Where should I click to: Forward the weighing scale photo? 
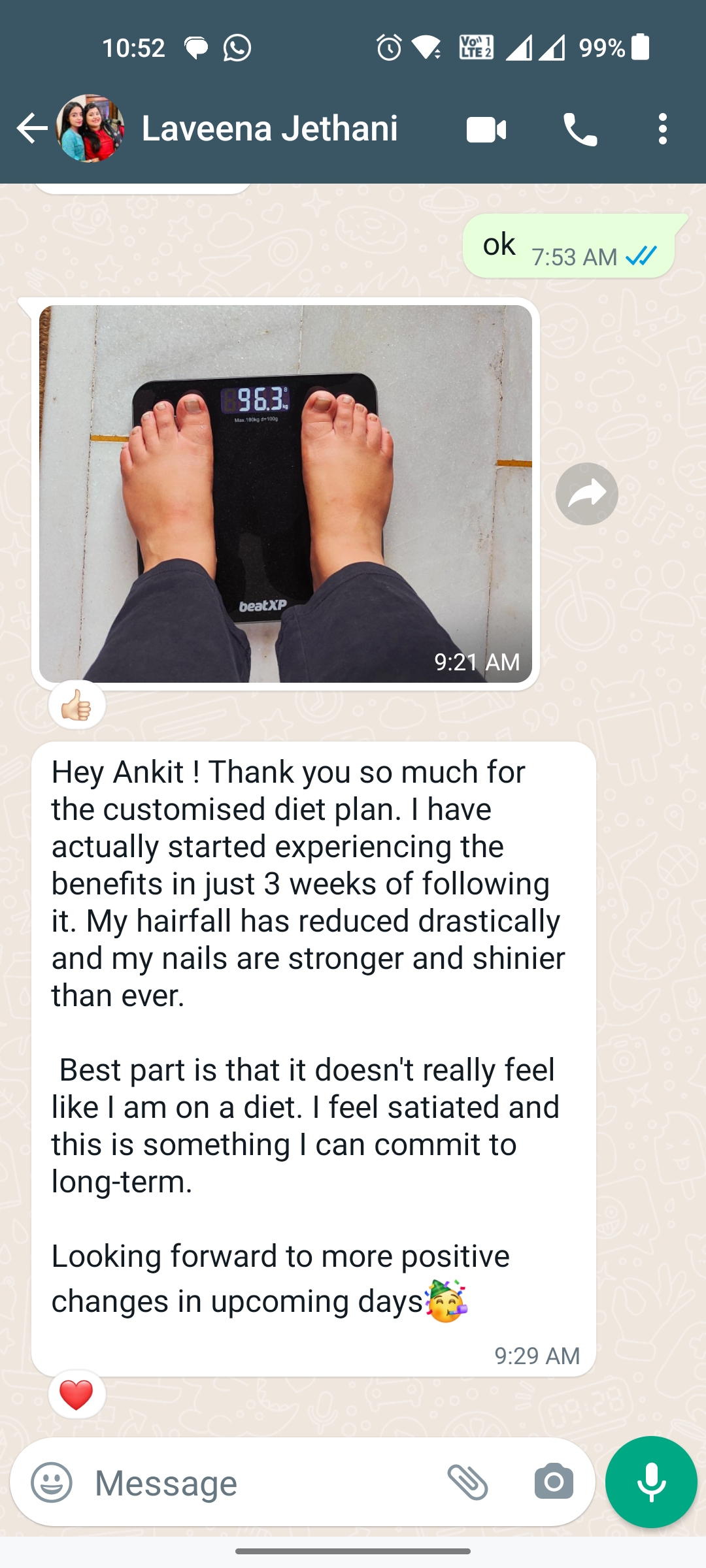pyautogui.click(x=586, y=494)
